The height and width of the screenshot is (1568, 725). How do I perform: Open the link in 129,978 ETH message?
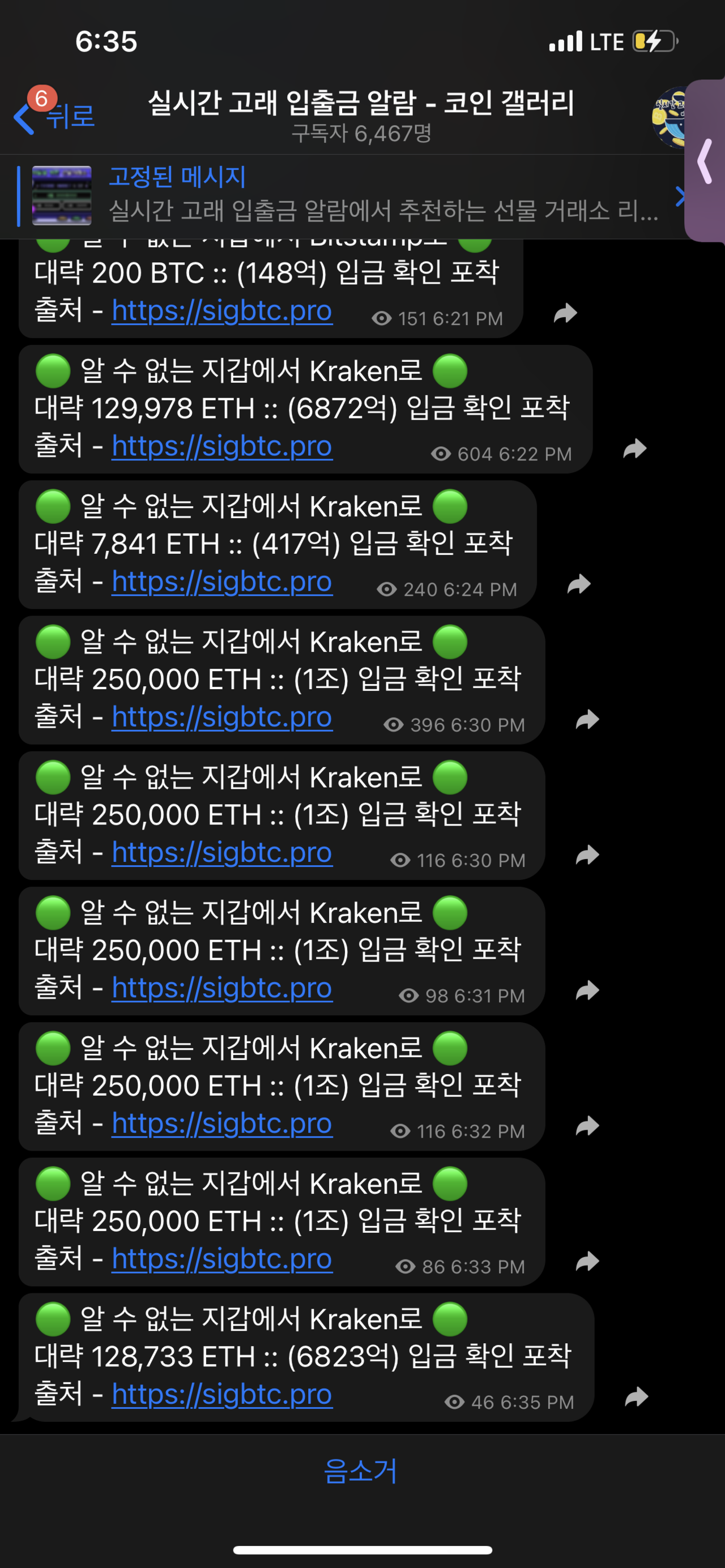221,446
